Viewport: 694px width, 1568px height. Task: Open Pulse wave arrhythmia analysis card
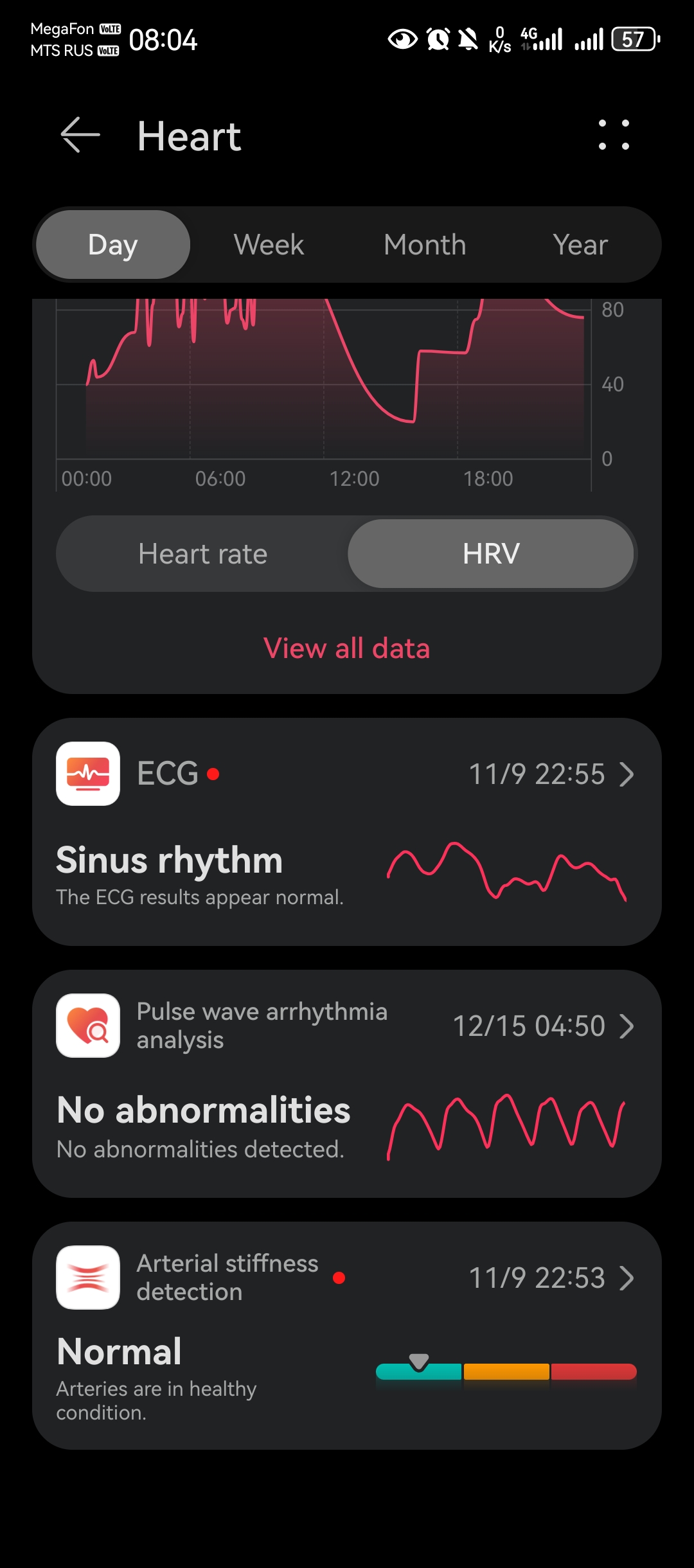[347, 1083]
